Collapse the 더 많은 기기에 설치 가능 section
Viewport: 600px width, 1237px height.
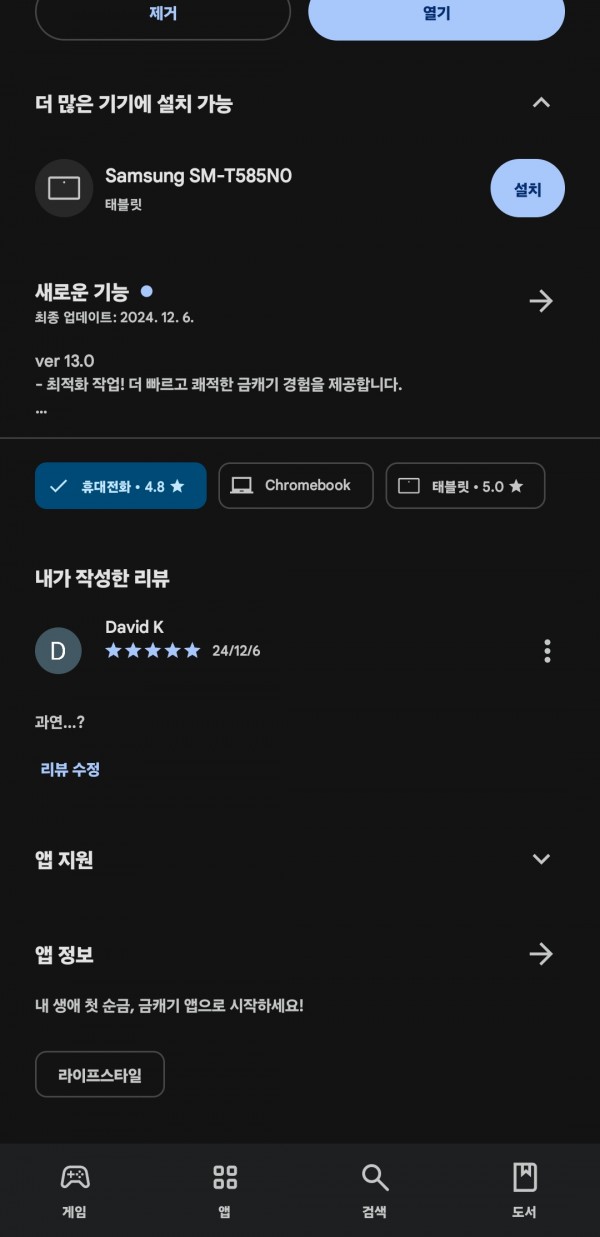pos(541,102)
